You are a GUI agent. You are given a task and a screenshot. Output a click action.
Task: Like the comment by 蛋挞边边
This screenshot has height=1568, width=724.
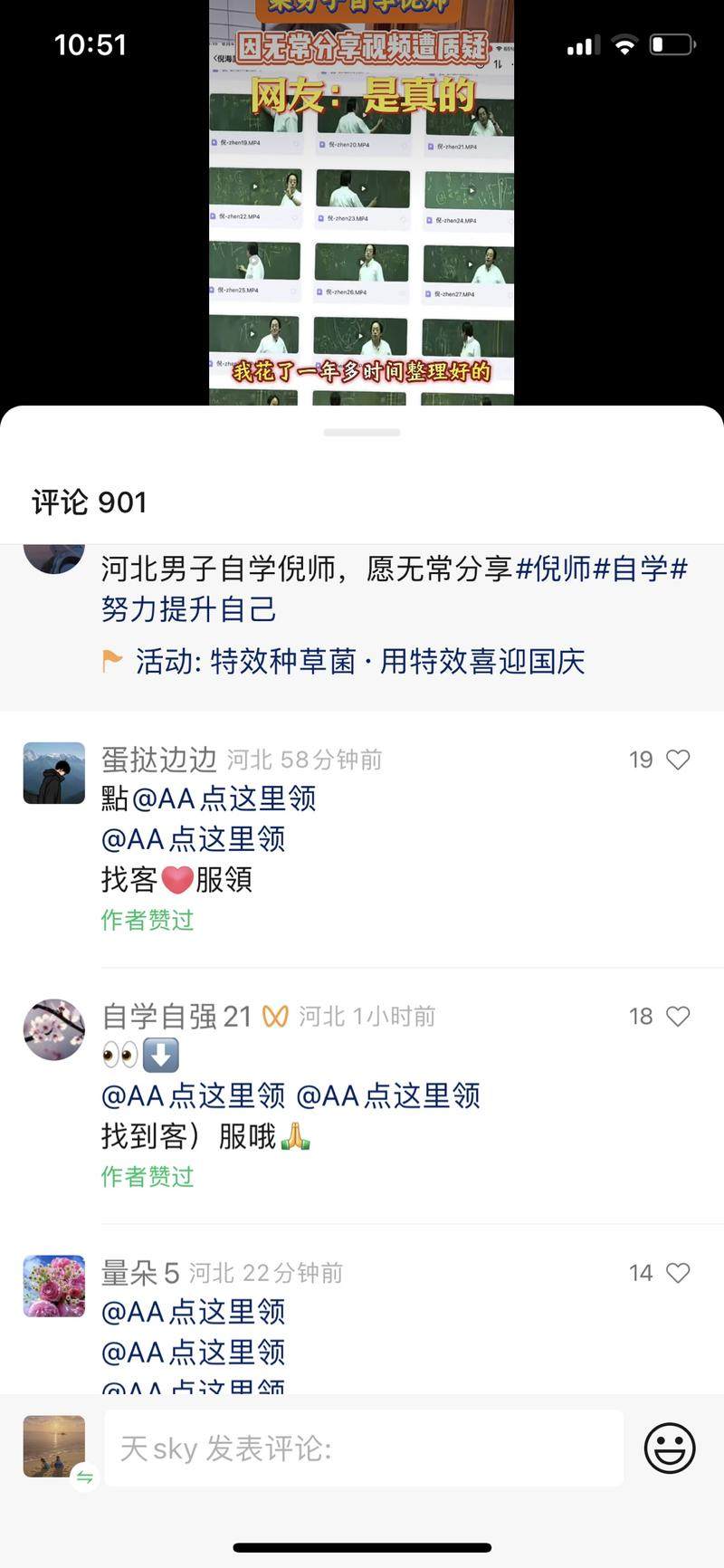tap(678, 760)
